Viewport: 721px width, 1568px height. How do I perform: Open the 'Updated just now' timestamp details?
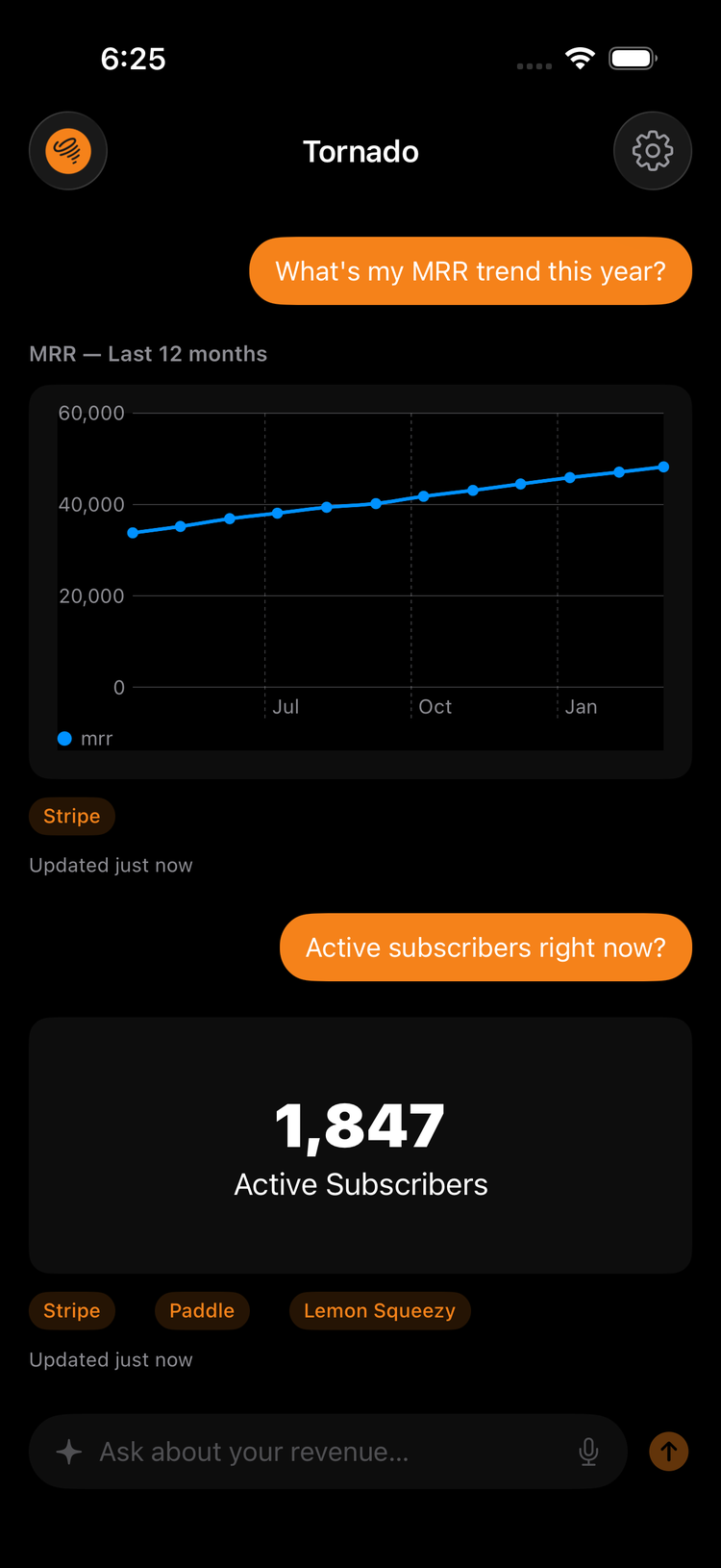point(111,865)
